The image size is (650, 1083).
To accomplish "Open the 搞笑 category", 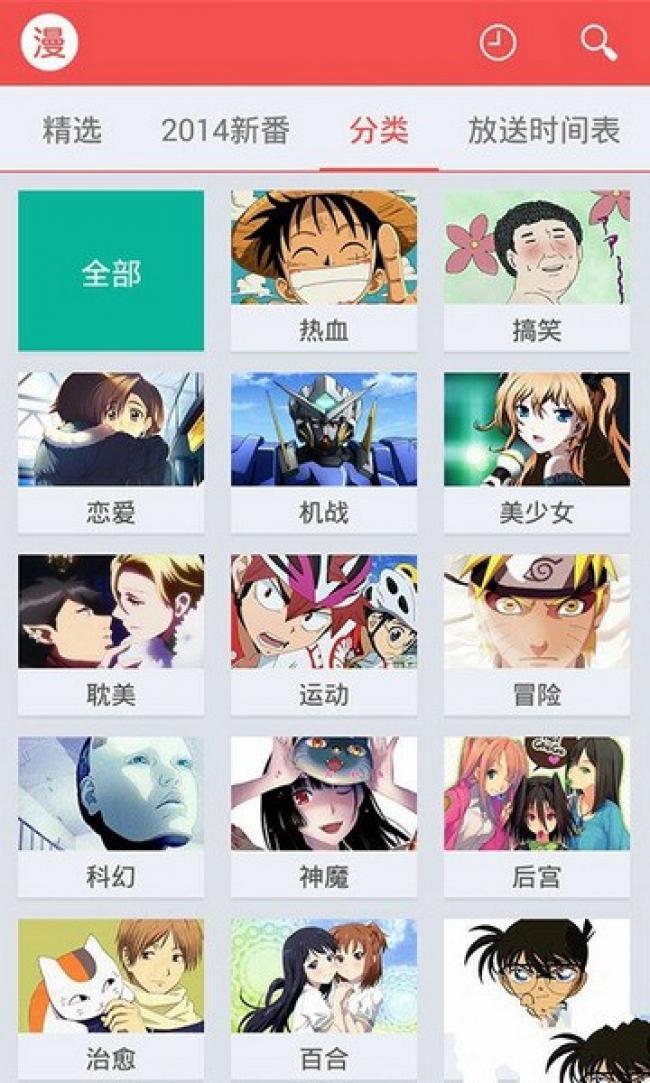I will coord(537,271).
